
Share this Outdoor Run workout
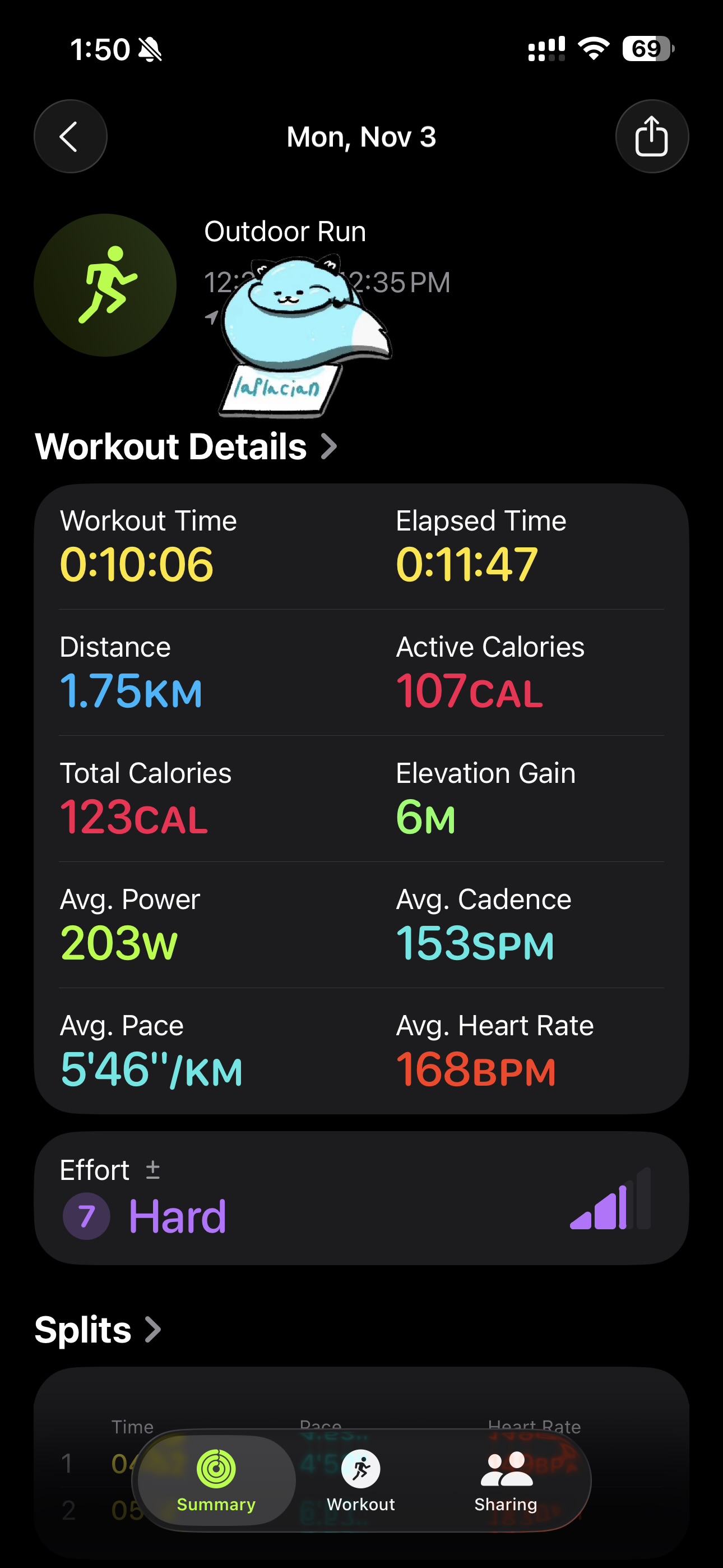[652, 136]
